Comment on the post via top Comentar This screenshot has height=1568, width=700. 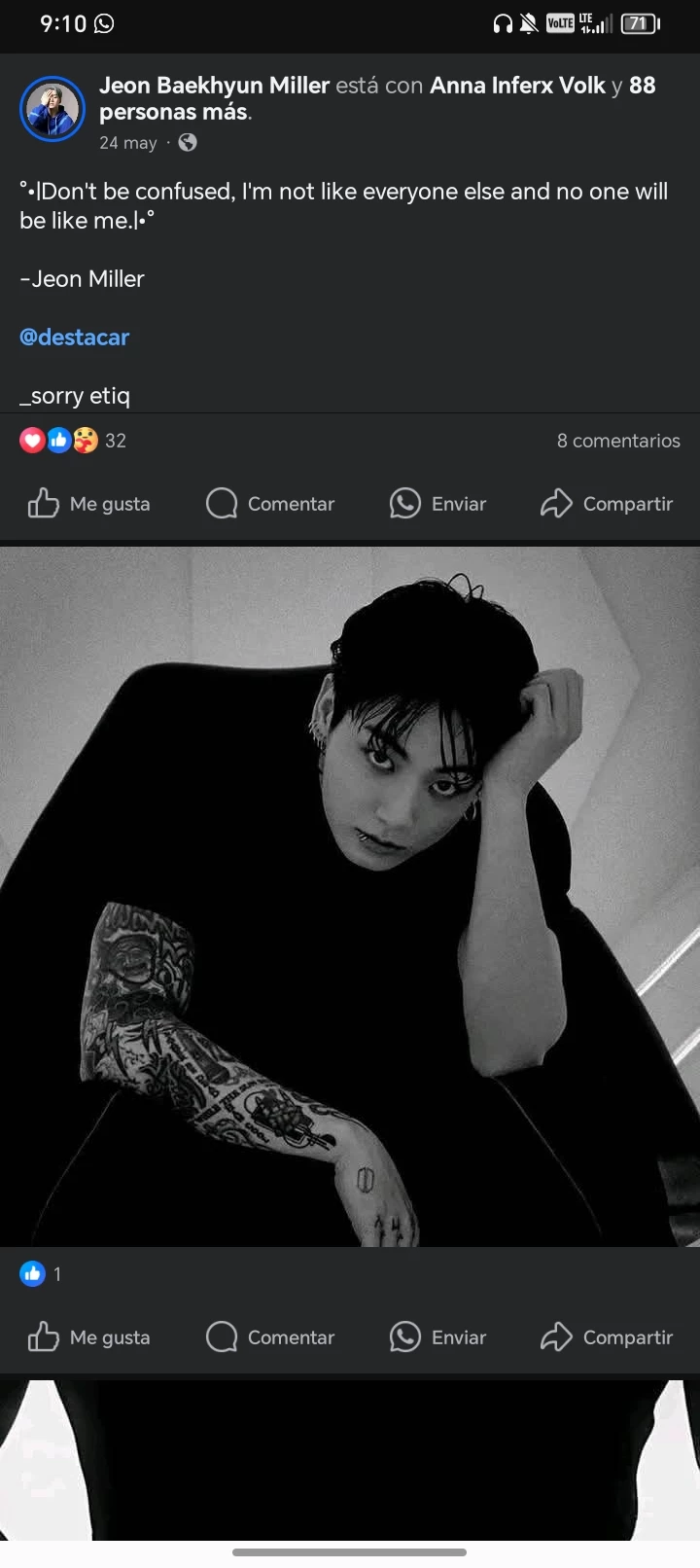coord(270,504)
